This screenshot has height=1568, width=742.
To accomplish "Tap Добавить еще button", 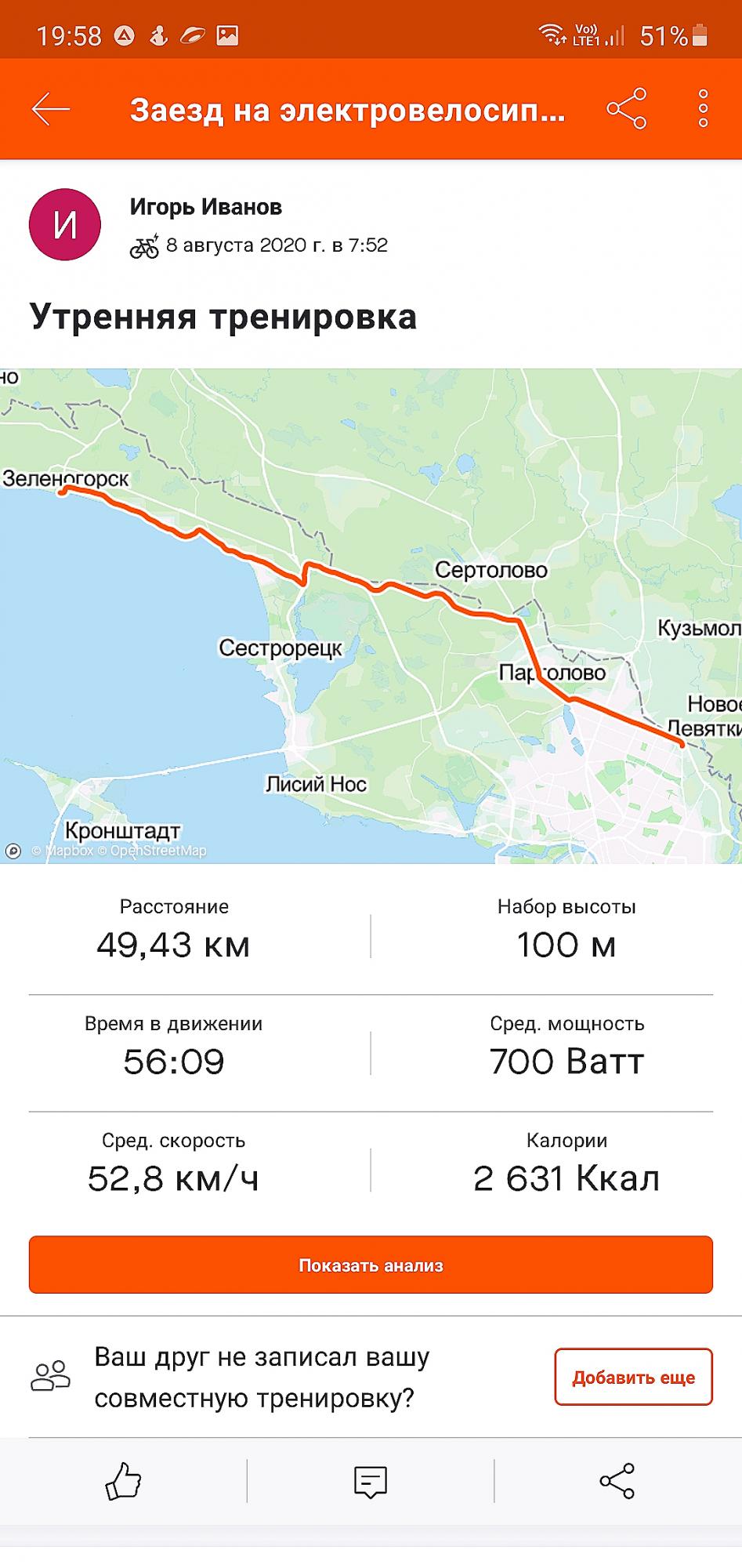I will (633, 1377).
